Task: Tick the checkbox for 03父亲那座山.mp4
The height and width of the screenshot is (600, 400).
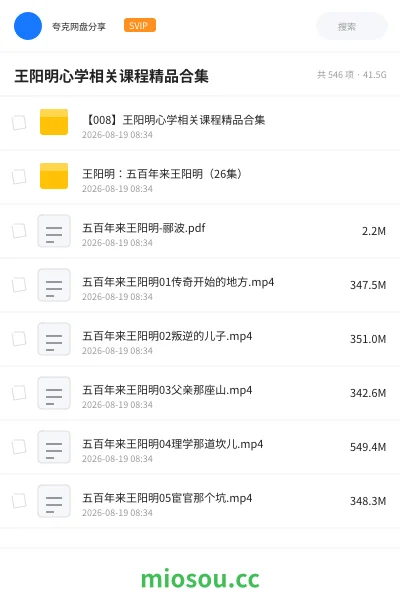Action: point(19,393)
